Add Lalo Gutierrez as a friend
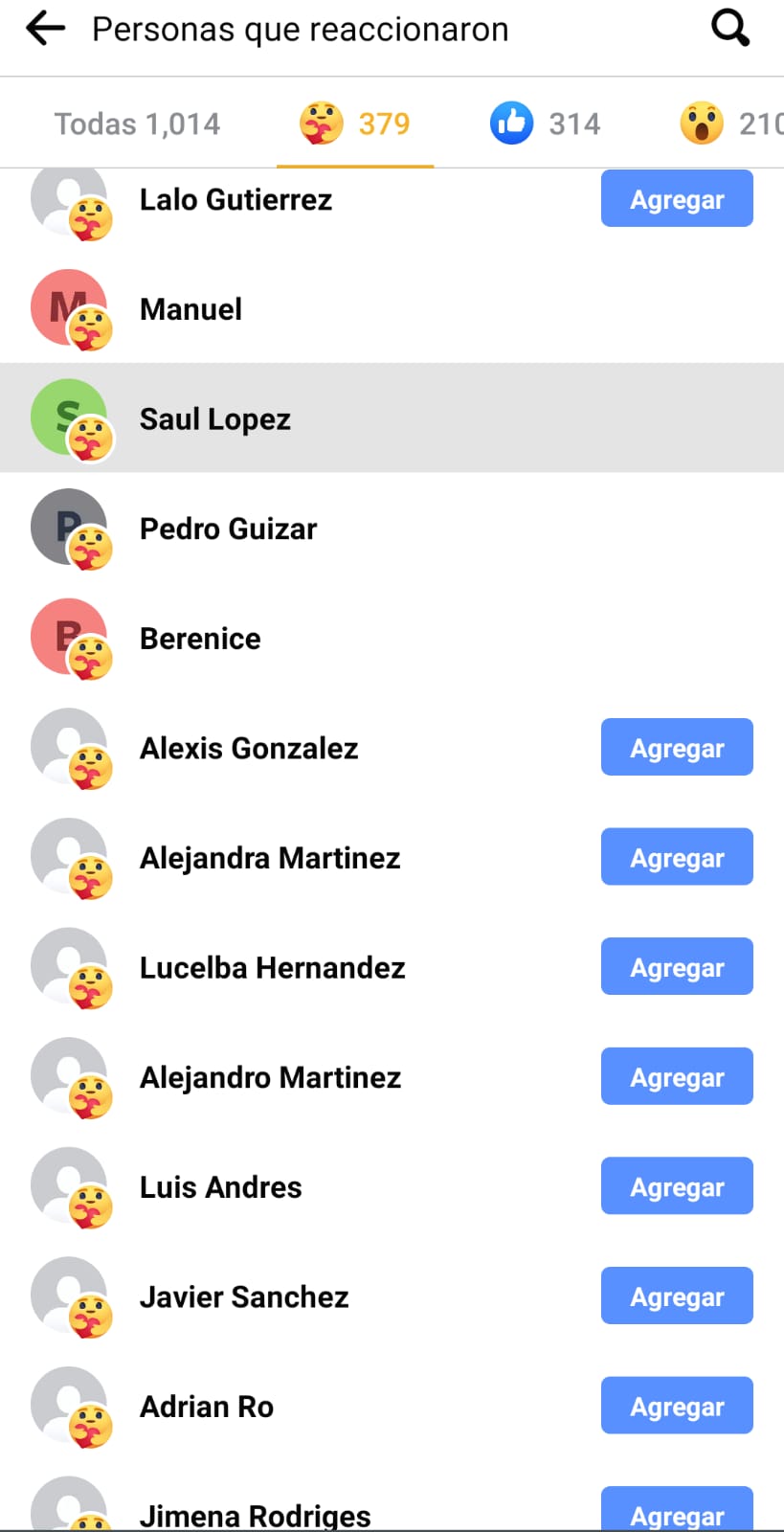Screen dimensions: 784x1532 [677, 198]
